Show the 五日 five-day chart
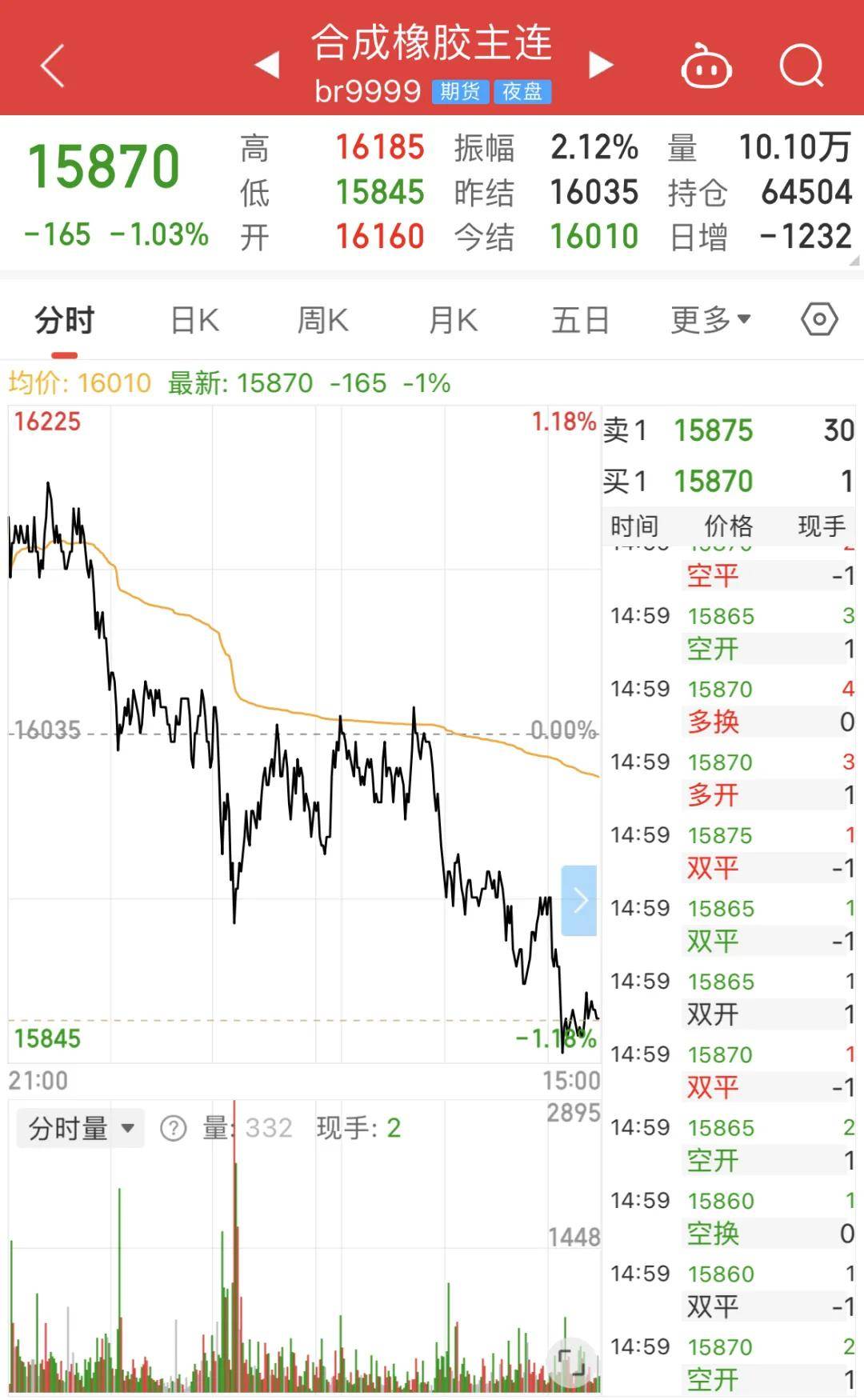The width and height of the screenshot is (864, 1400). [581, 321]
